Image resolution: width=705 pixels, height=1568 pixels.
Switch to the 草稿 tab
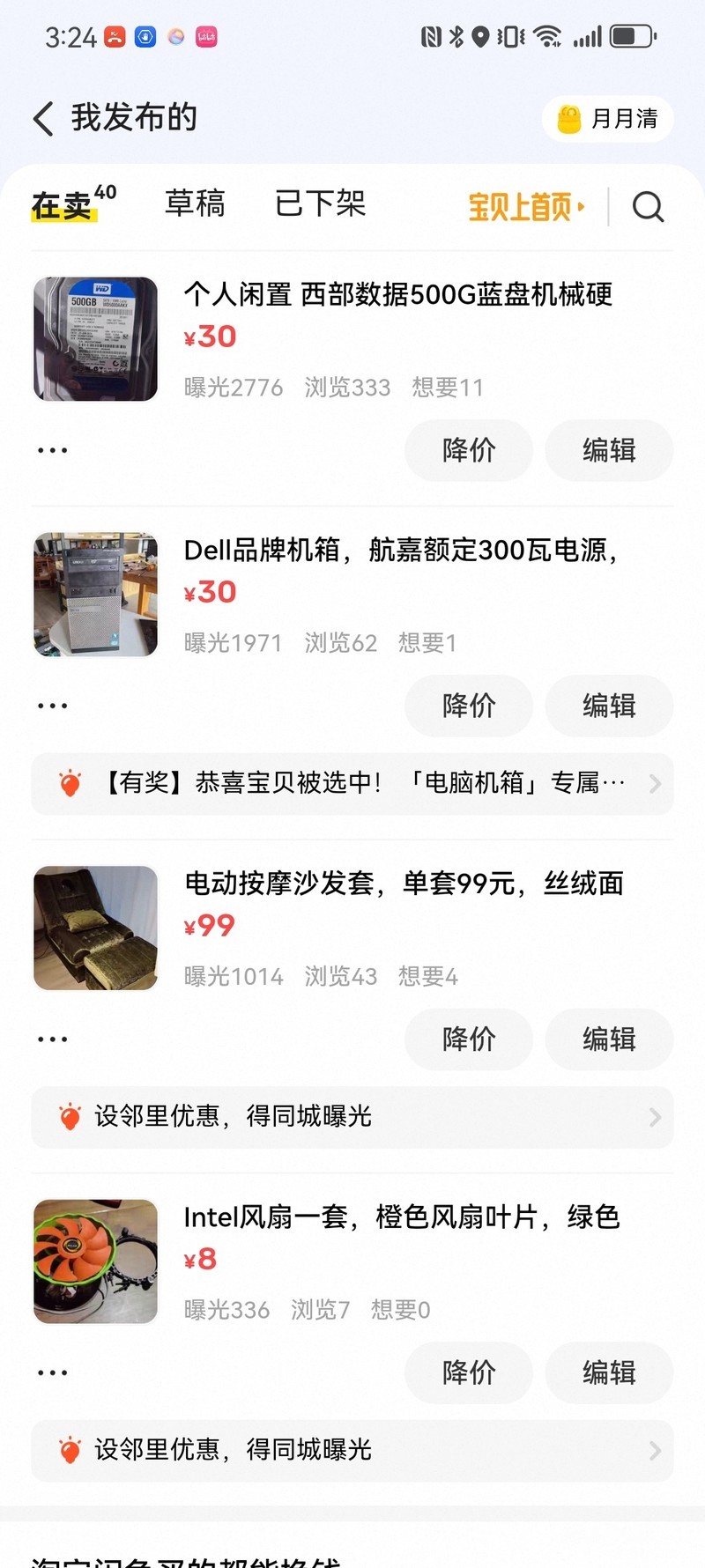(195, 203)
